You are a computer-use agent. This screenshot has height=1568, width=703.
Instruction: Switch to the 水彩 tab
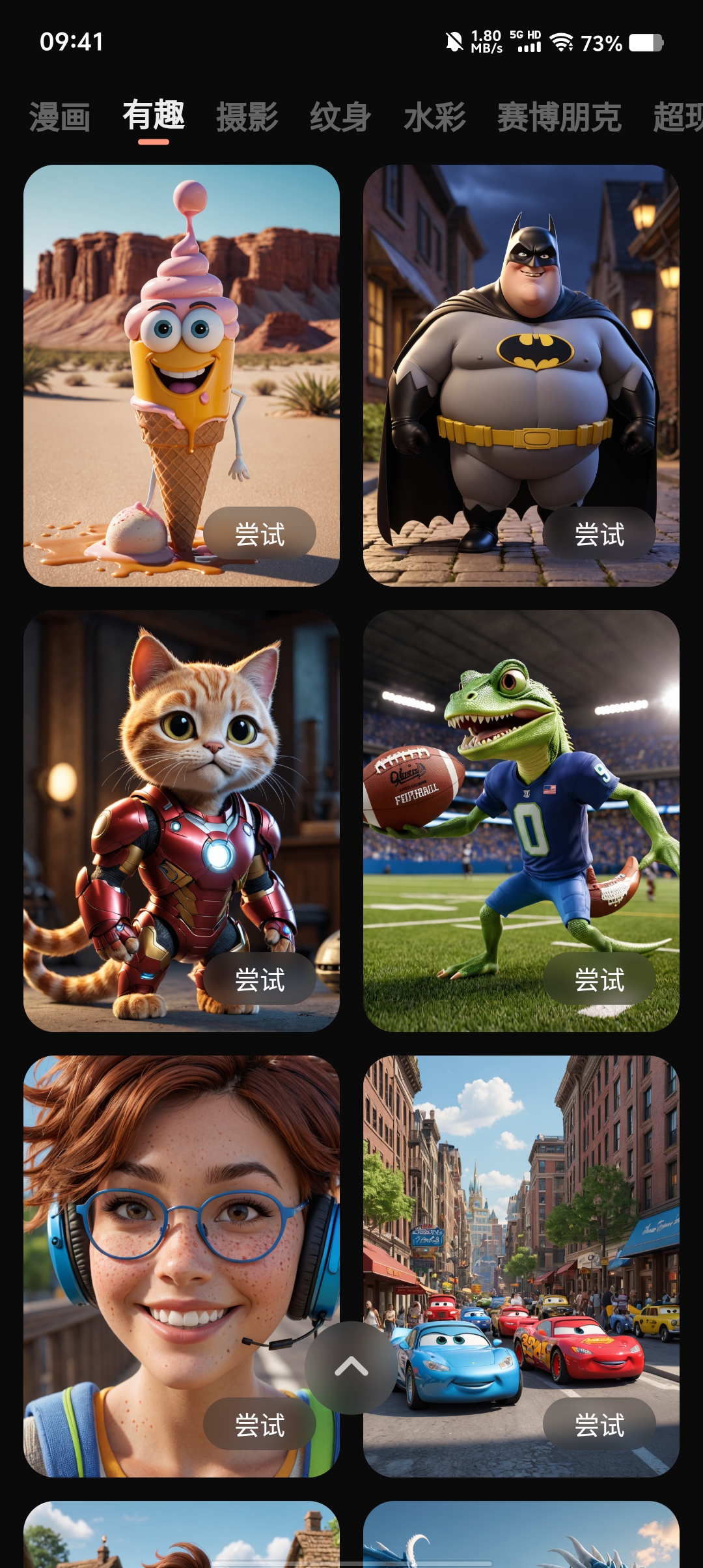click(435, 117)
